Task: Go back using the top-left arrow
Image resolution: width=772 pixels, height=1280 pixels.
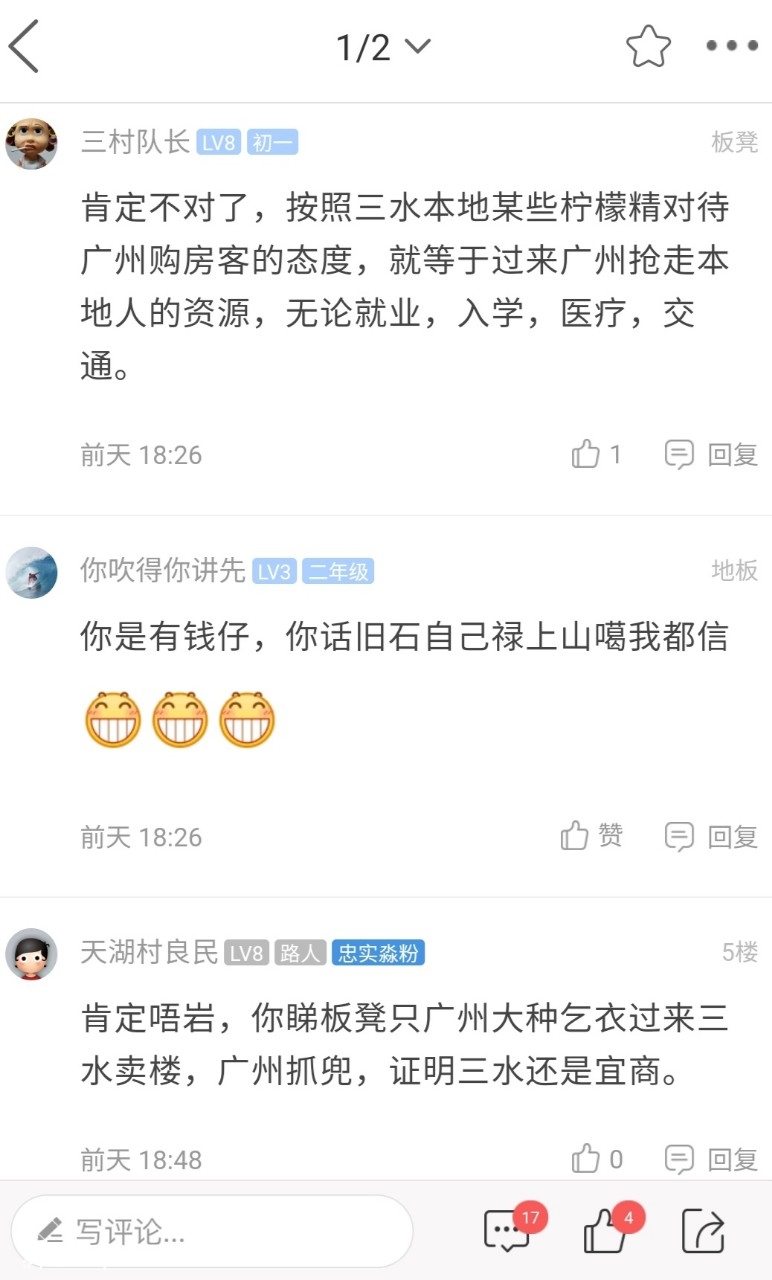Action: (24, 47)
